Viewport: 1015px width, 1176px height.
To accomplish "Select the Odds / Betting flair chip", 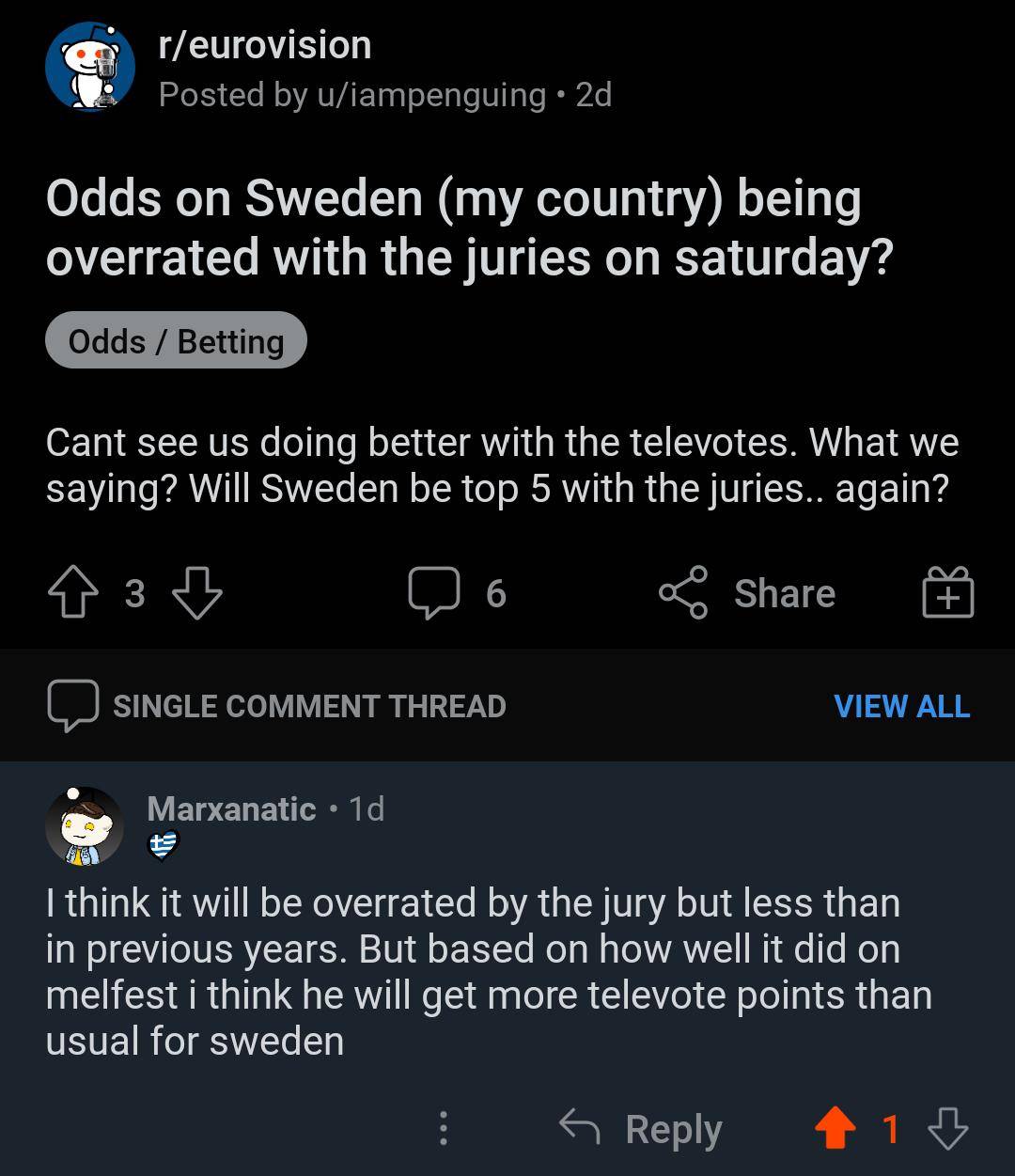I will 177,340.
